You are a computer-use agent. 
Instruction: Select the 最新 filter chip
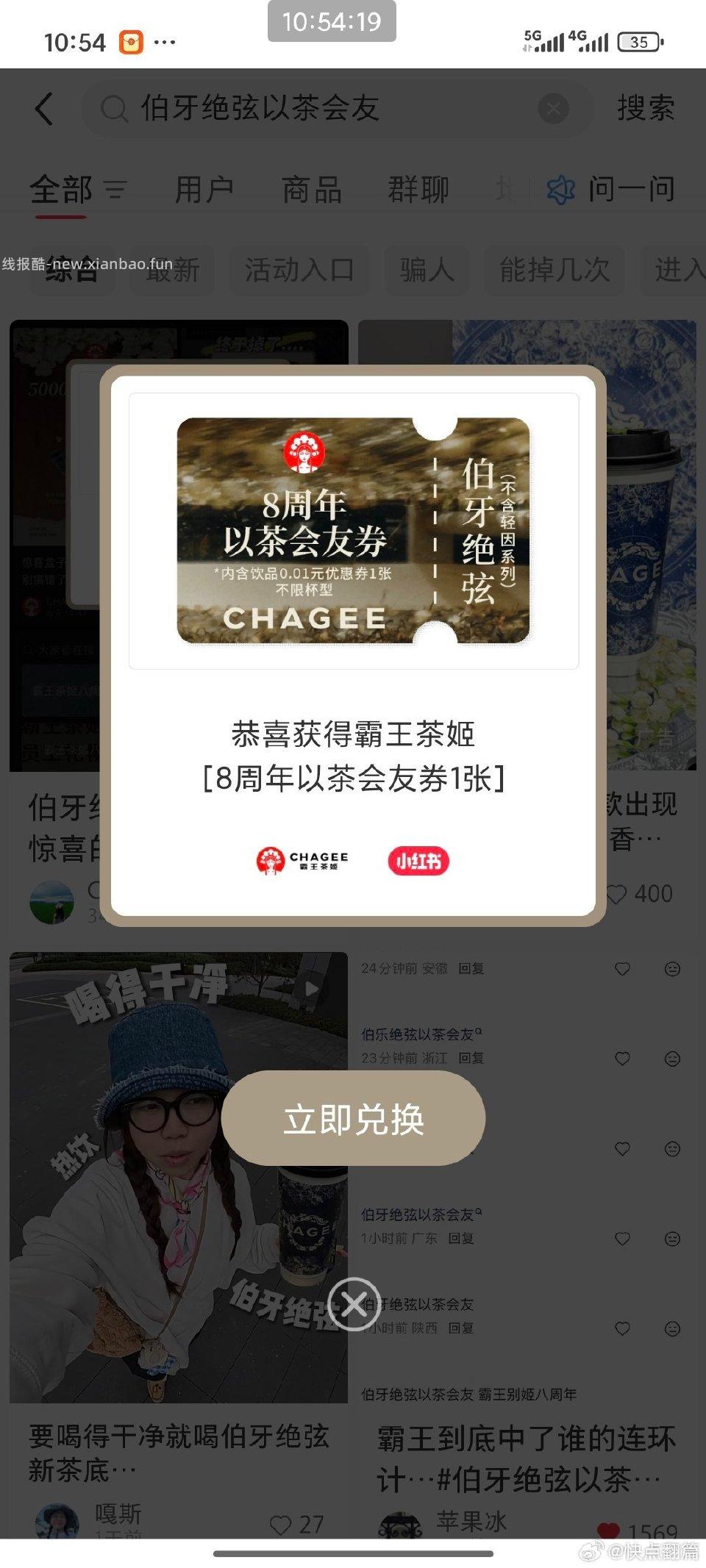coord(171,271)
